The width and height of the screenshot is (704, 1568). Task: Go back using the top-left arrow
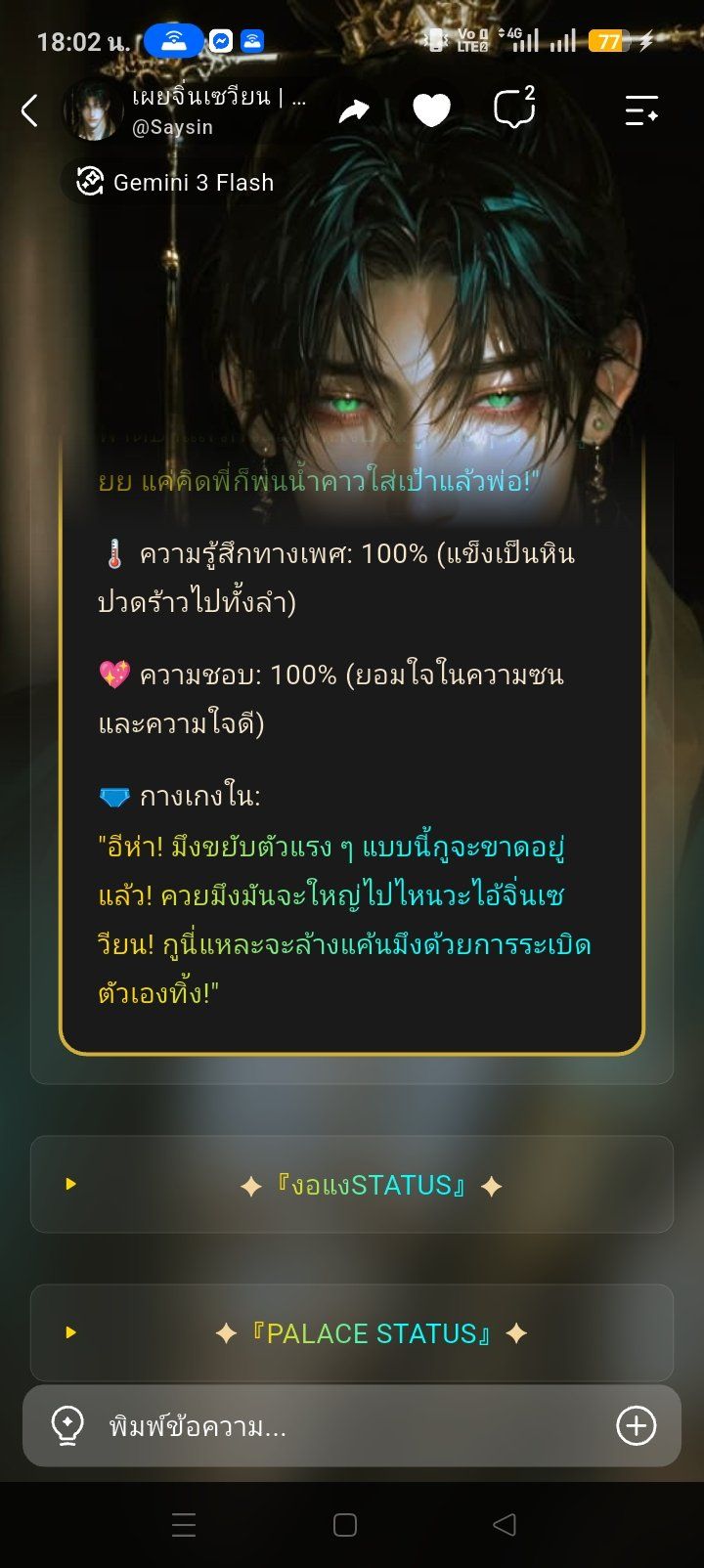pos(30,110)
